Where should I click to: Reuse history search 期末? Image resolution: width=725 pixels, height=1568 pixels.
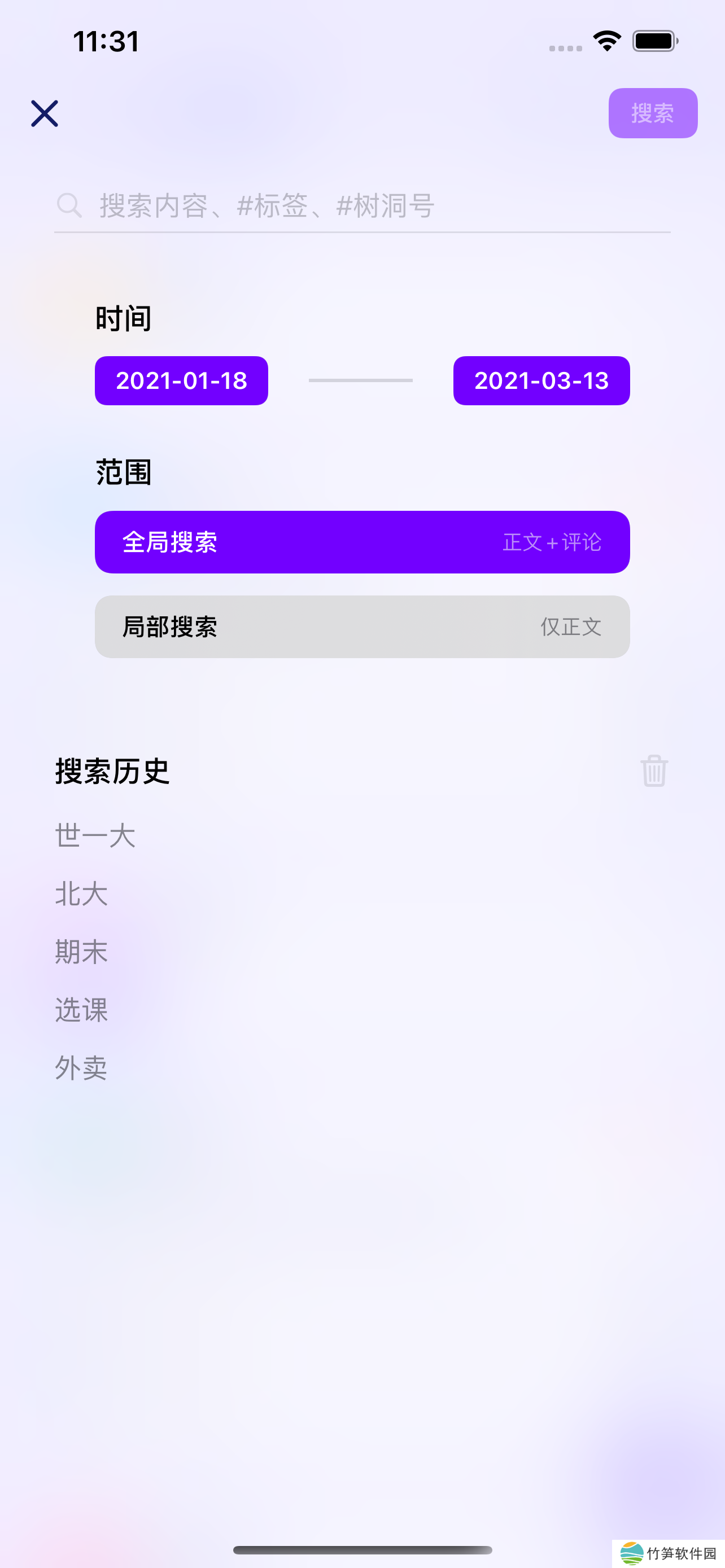(x=81, y=952)
